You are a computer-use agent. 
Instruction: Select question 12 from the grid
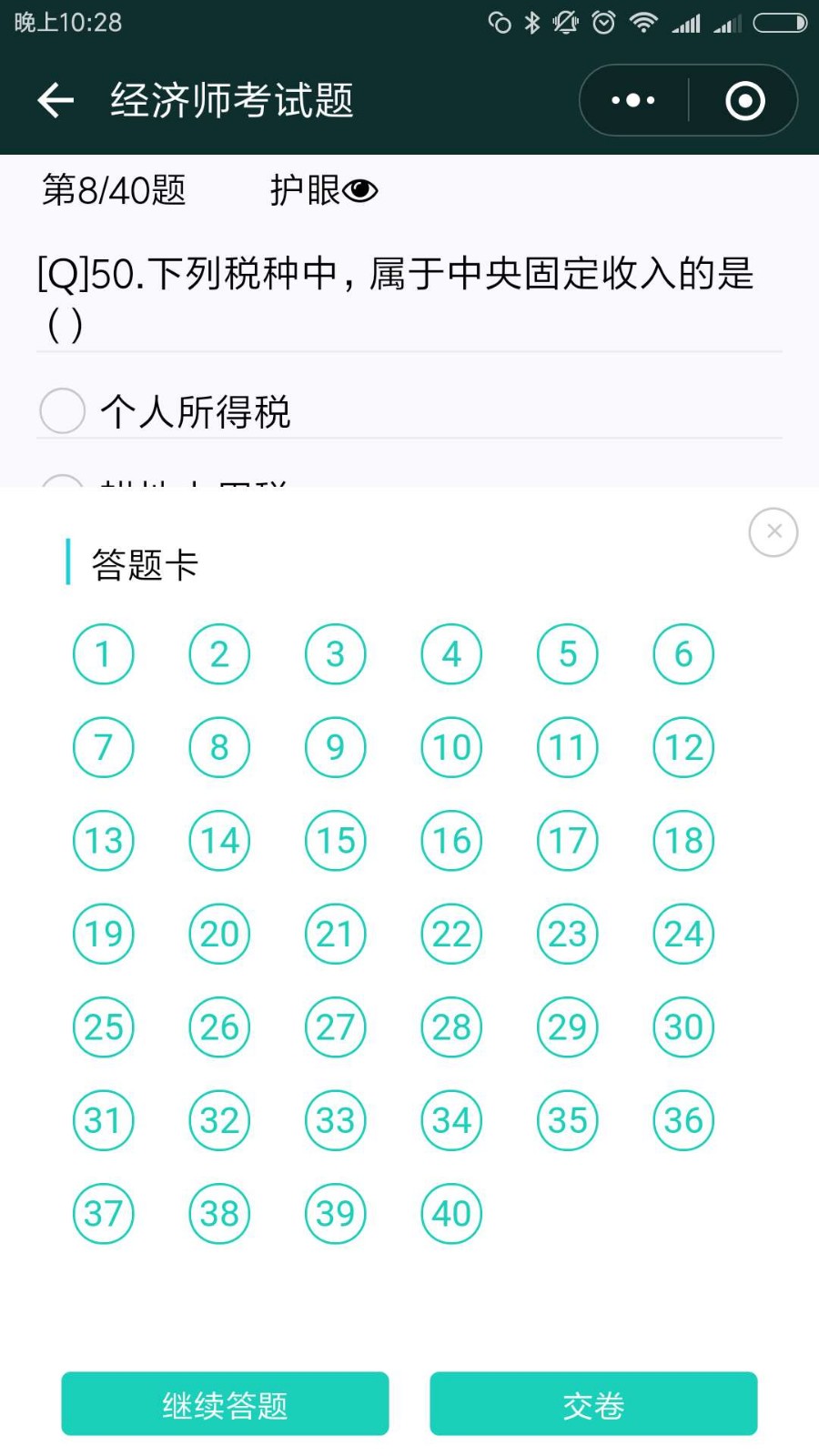[x=683, y=747]
